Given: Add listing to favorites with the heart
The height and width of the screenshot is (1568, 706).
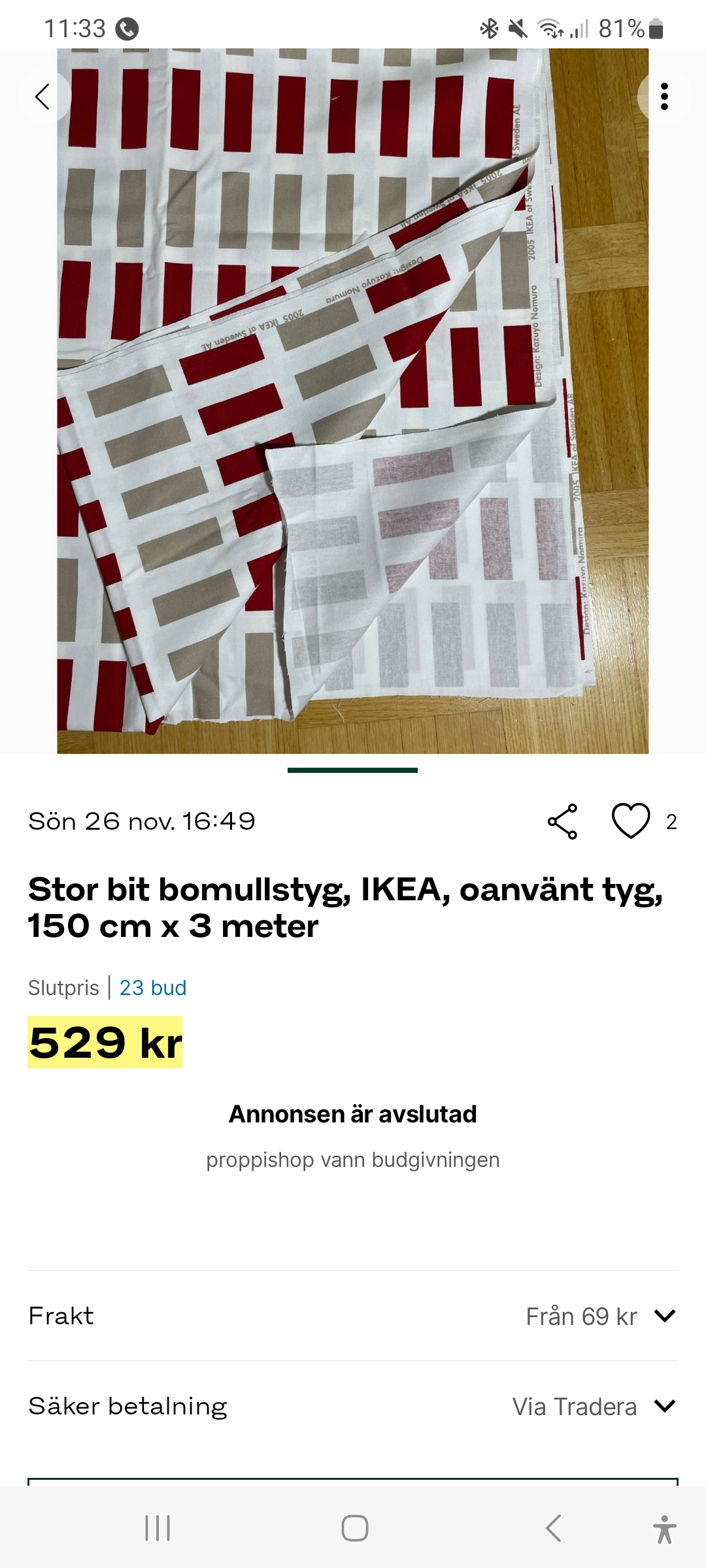Looking at the screenshot, I should point(630,821).
